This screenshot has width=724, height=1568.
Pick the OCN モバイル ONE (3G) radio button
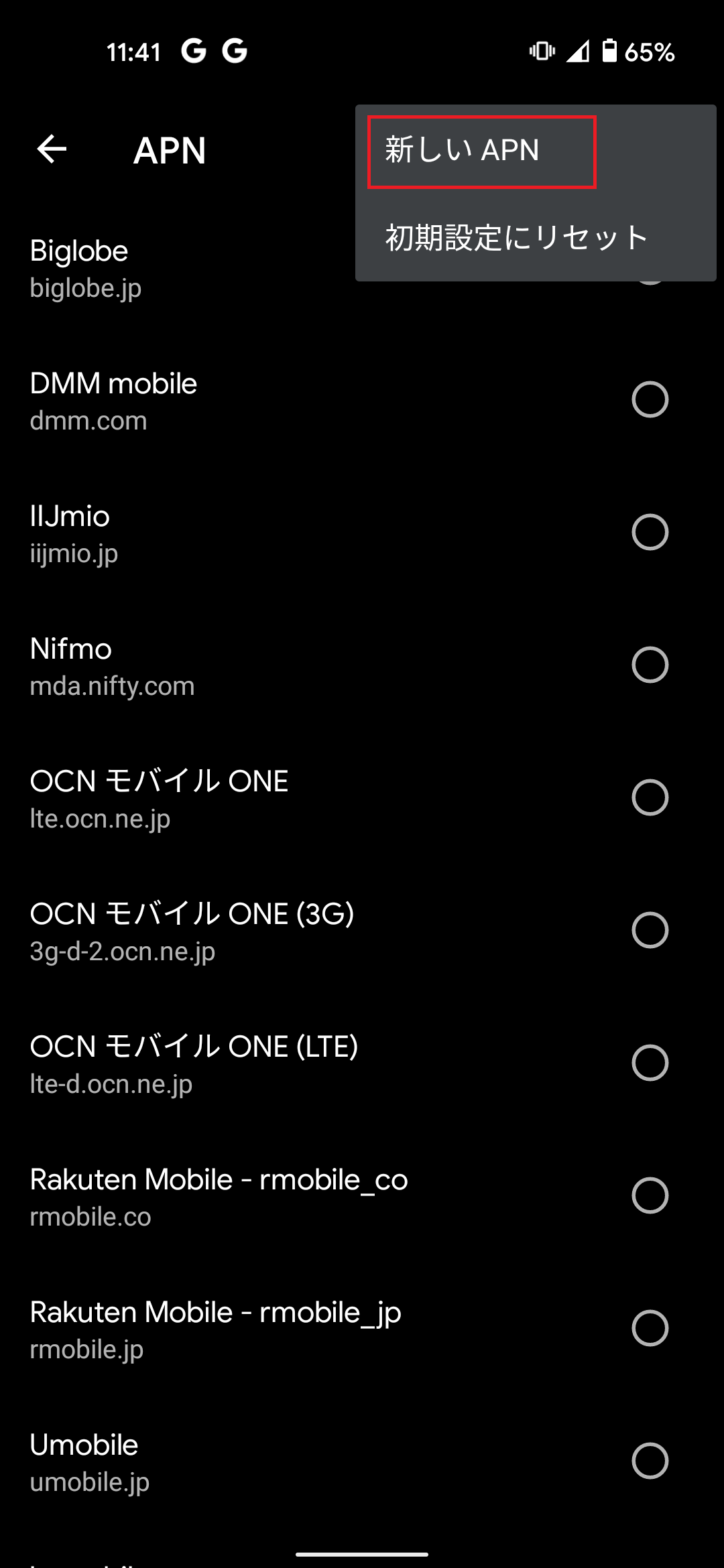coord(650,931)
